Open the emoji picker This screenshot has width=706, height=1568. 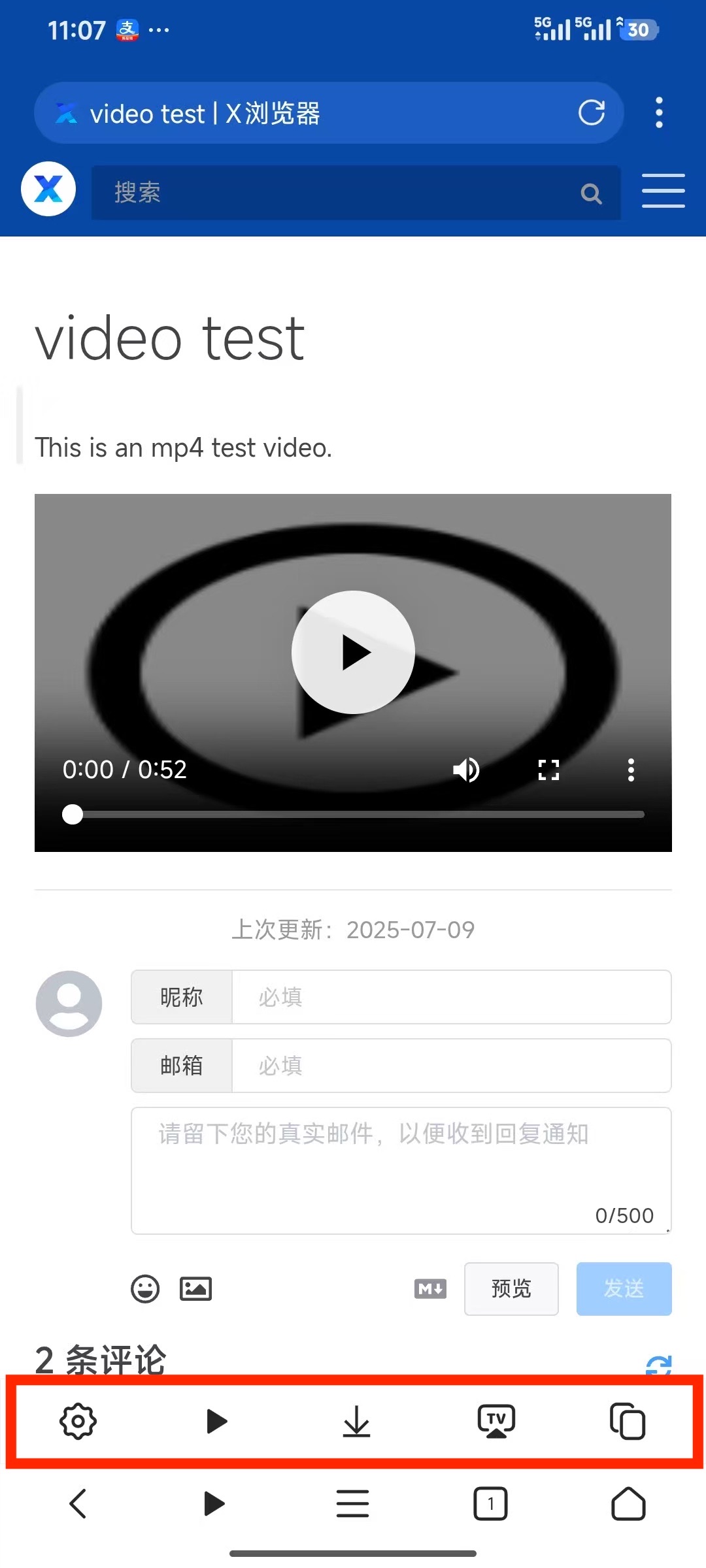145,1289
